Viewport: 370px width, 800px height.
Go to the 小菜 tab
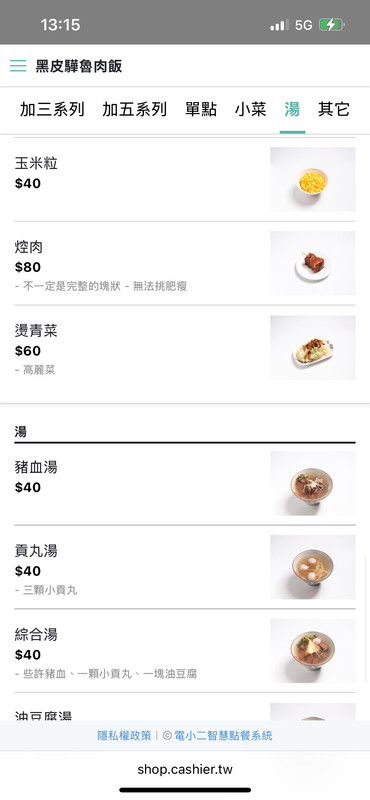click(251, 109)
